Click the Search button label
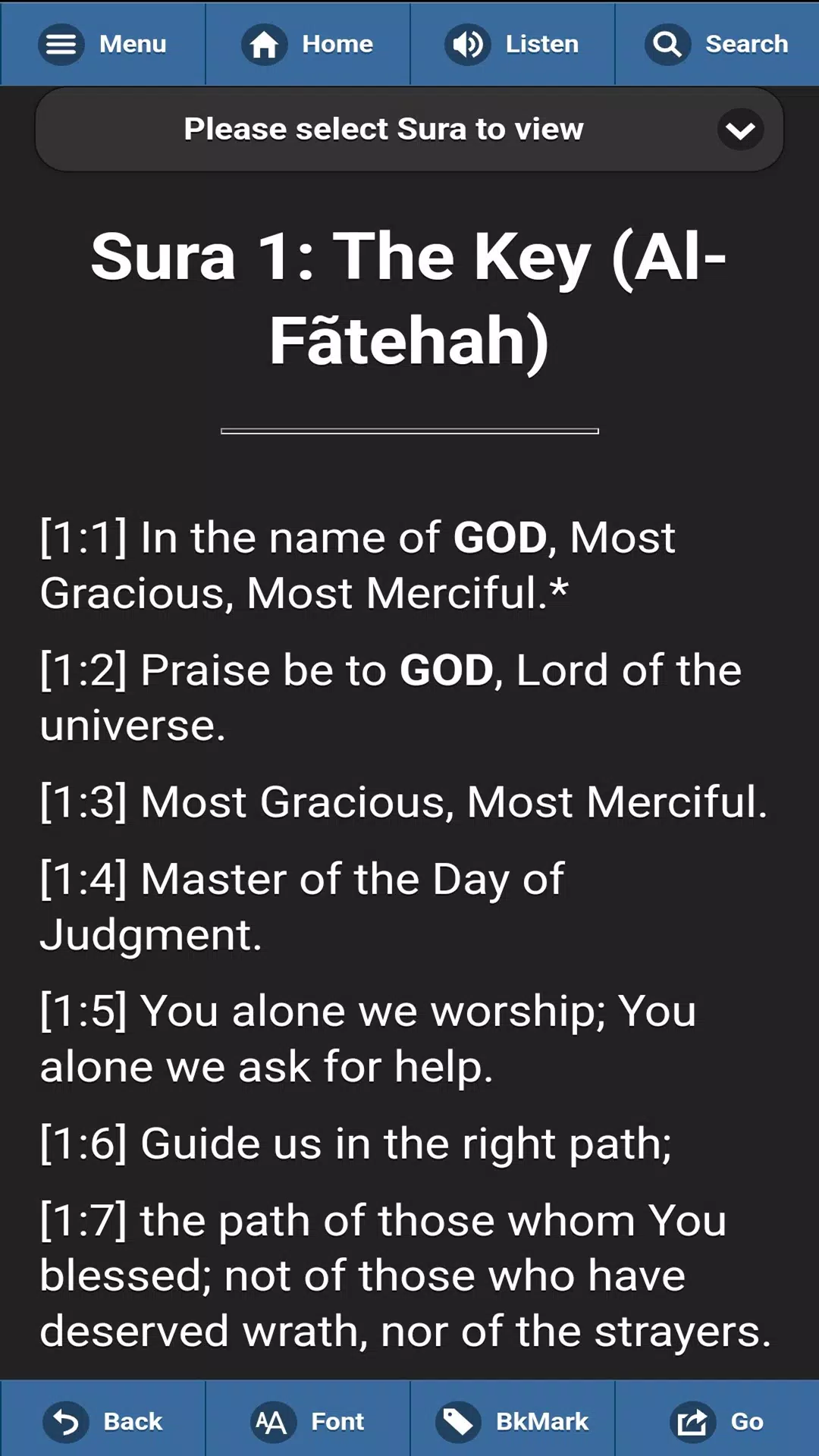 tap(746, 44)
